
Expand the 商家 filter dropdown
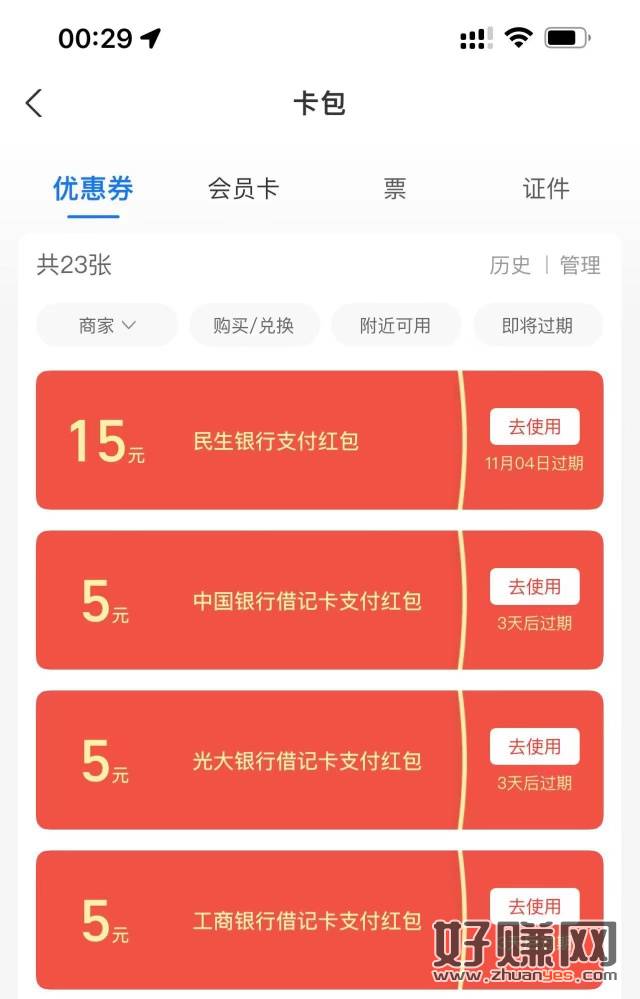(x=107, y=325)
